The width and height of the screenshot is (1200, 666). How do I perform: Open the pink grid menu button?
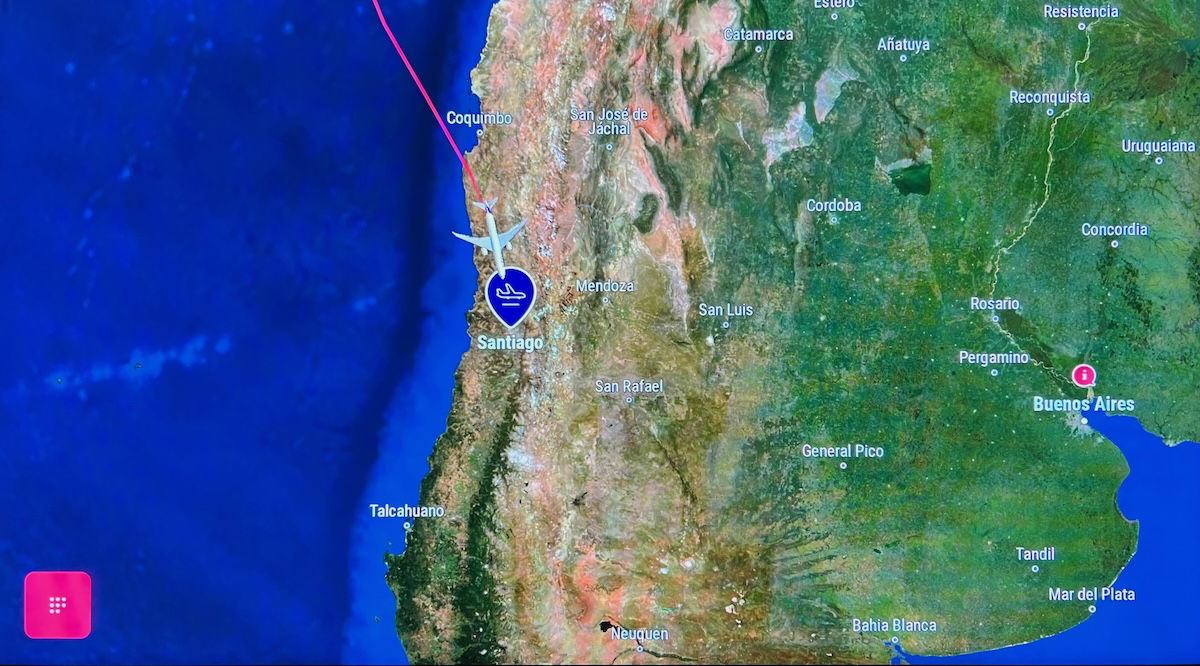pyautogui.click(x=58, y=604)
